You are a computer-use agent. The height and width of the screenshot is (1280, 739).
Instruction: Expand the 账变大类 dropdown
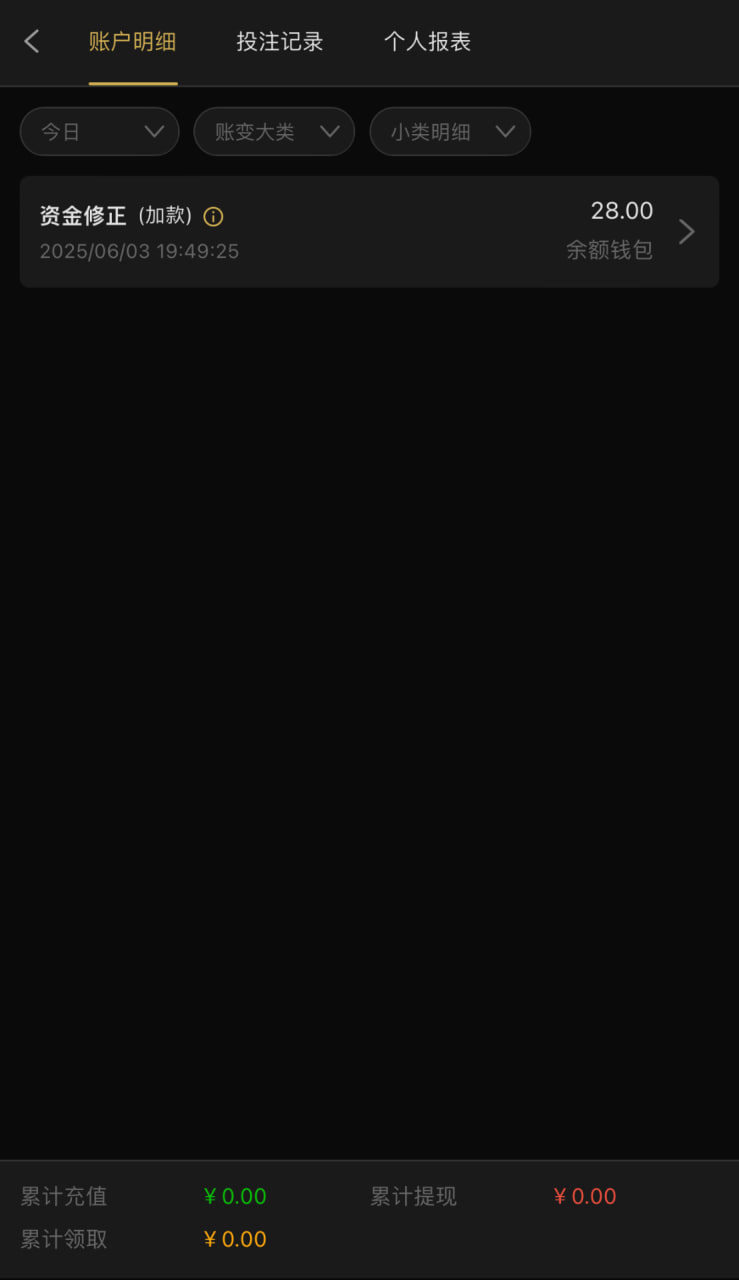click(274, 132)
